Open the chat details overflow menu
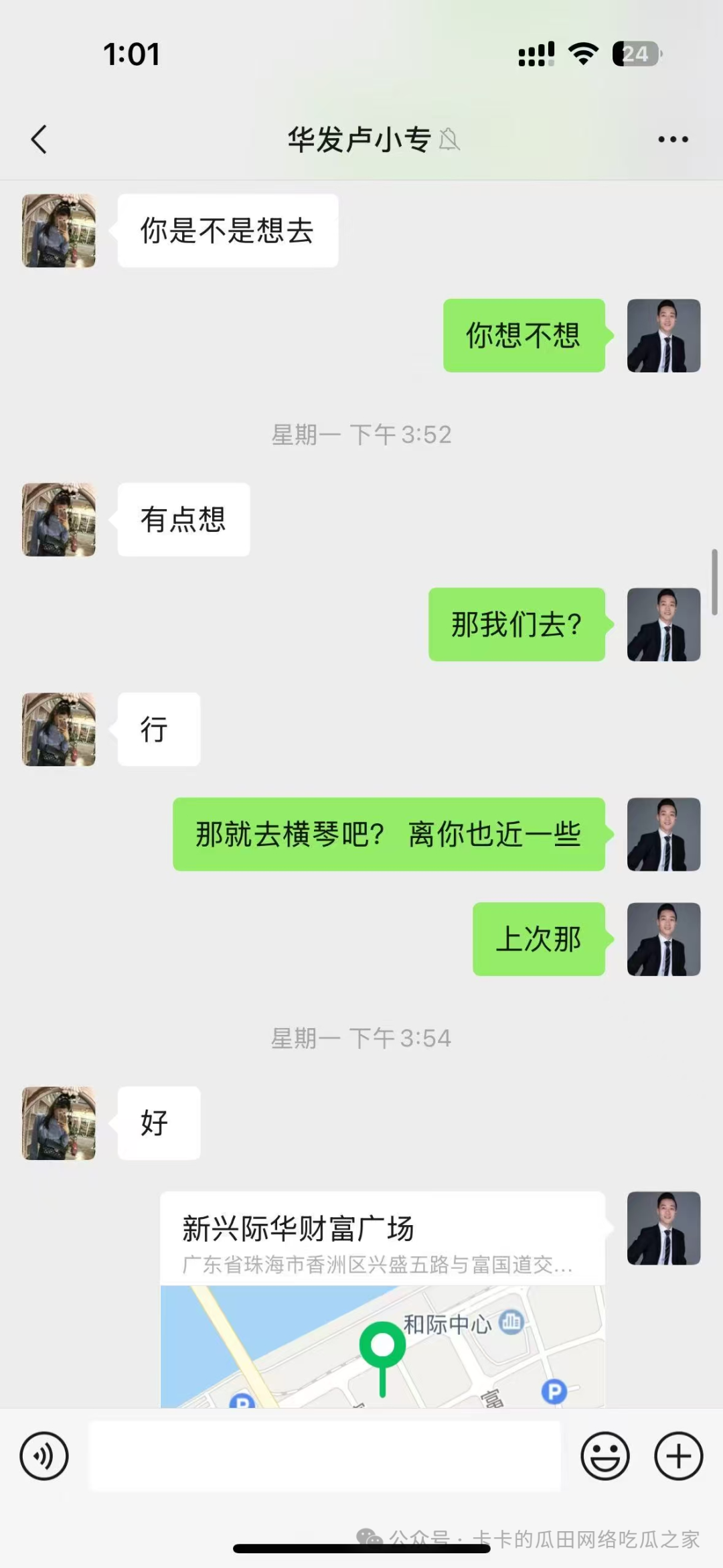 [x=673, y=139]
